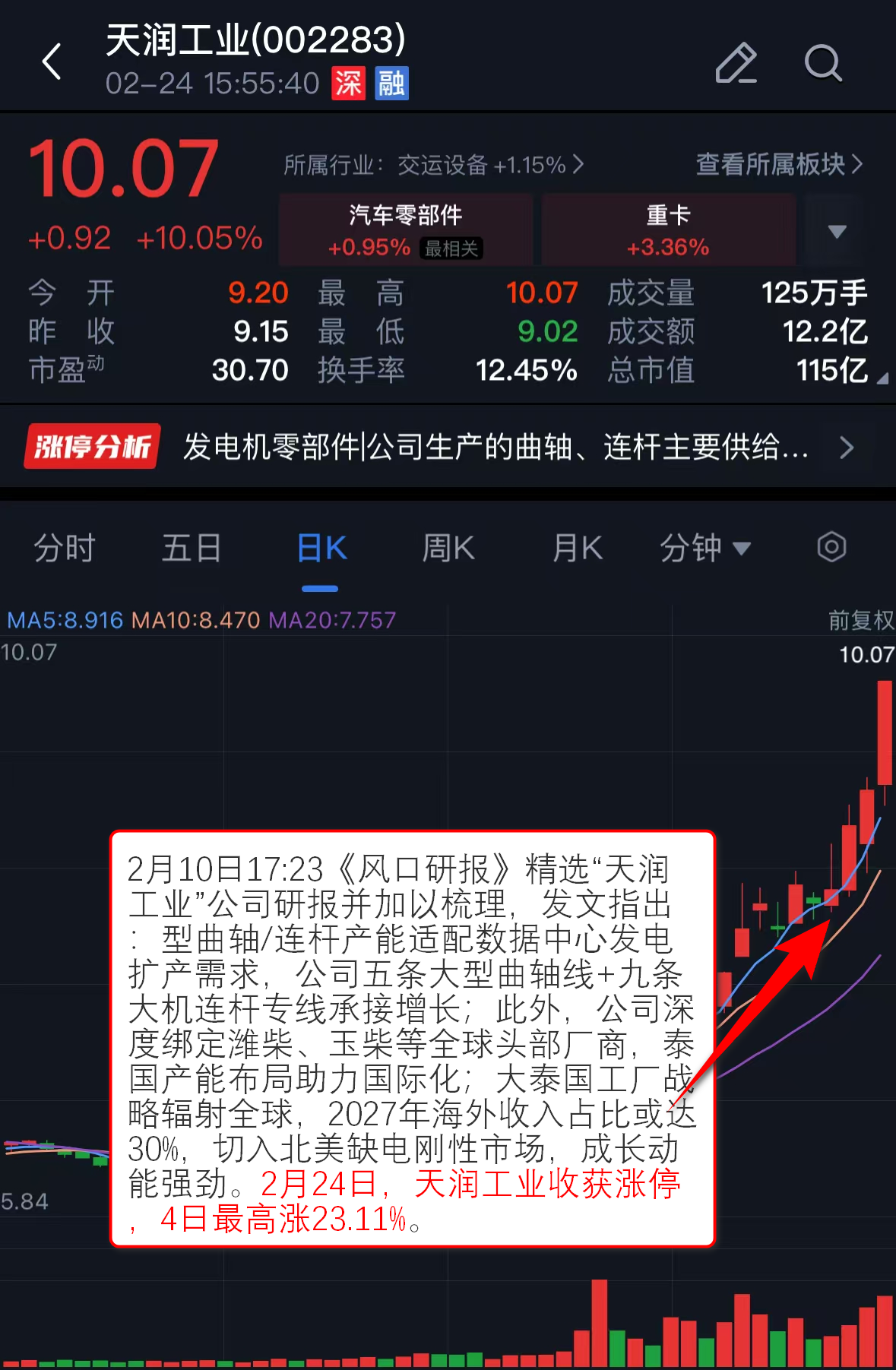Open the 分钟 interval dropdown
Viewport: 896px width, 1370px height.
[704, 548]
